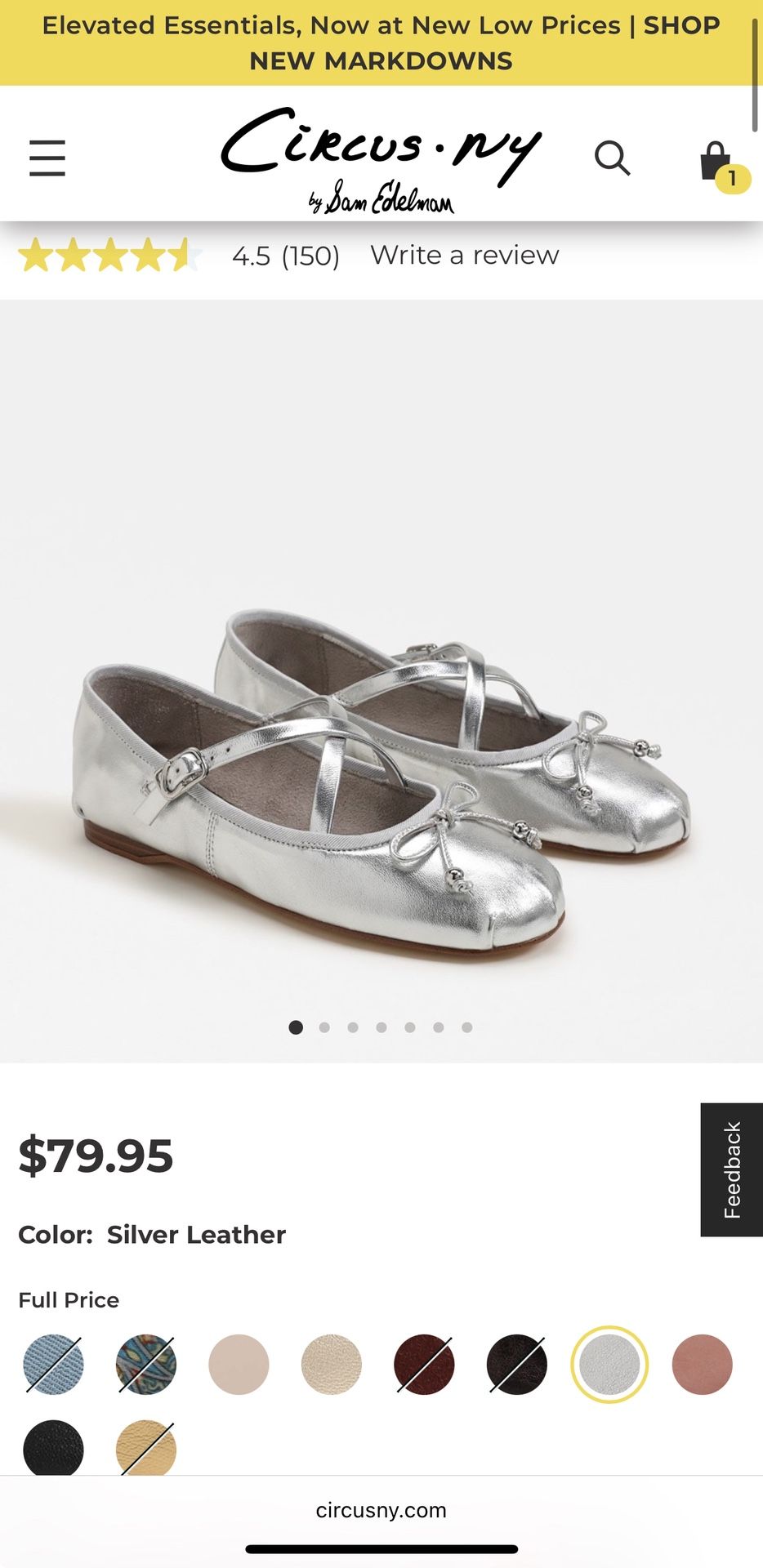
Task: Select the burgundy crossed-out swatch
Action: [x=424, y=1365]
